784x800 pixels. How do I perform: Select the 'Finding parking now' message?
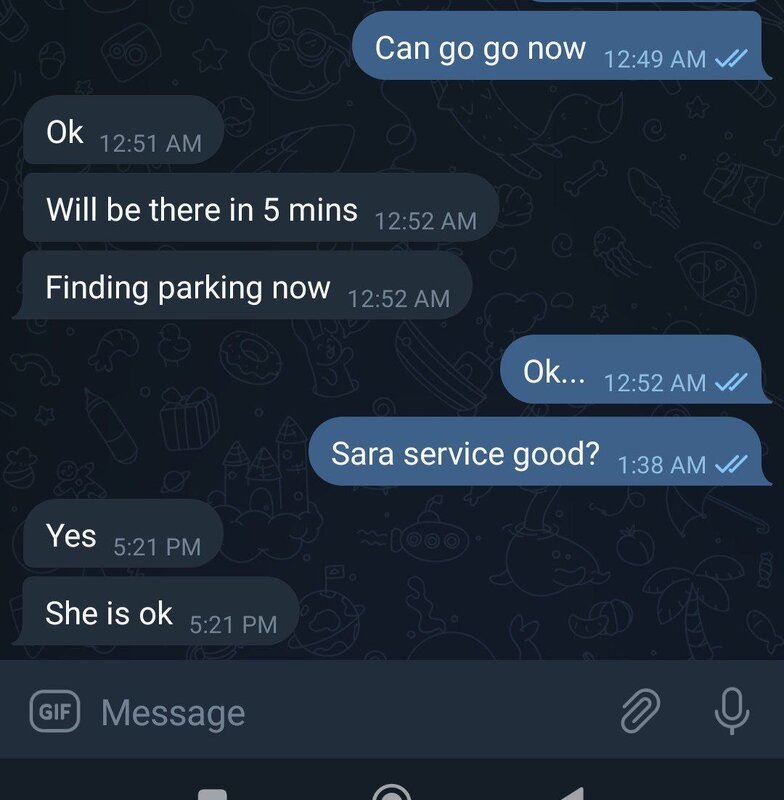[245, 289]
